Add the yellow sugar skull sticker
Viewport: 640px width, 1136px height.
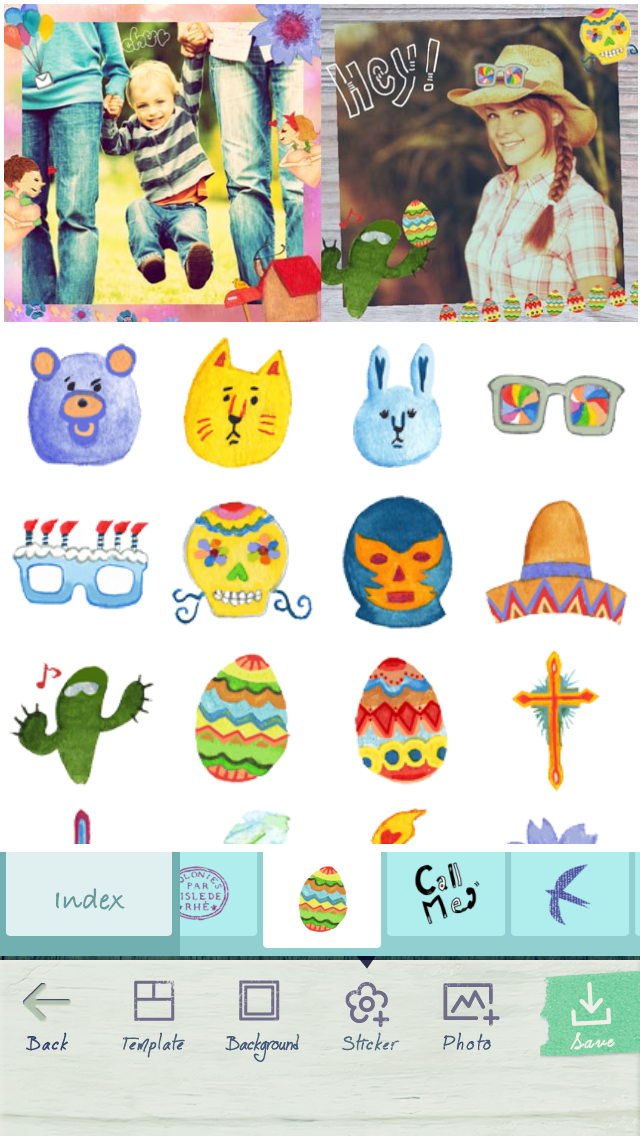(x=242, y=561)
